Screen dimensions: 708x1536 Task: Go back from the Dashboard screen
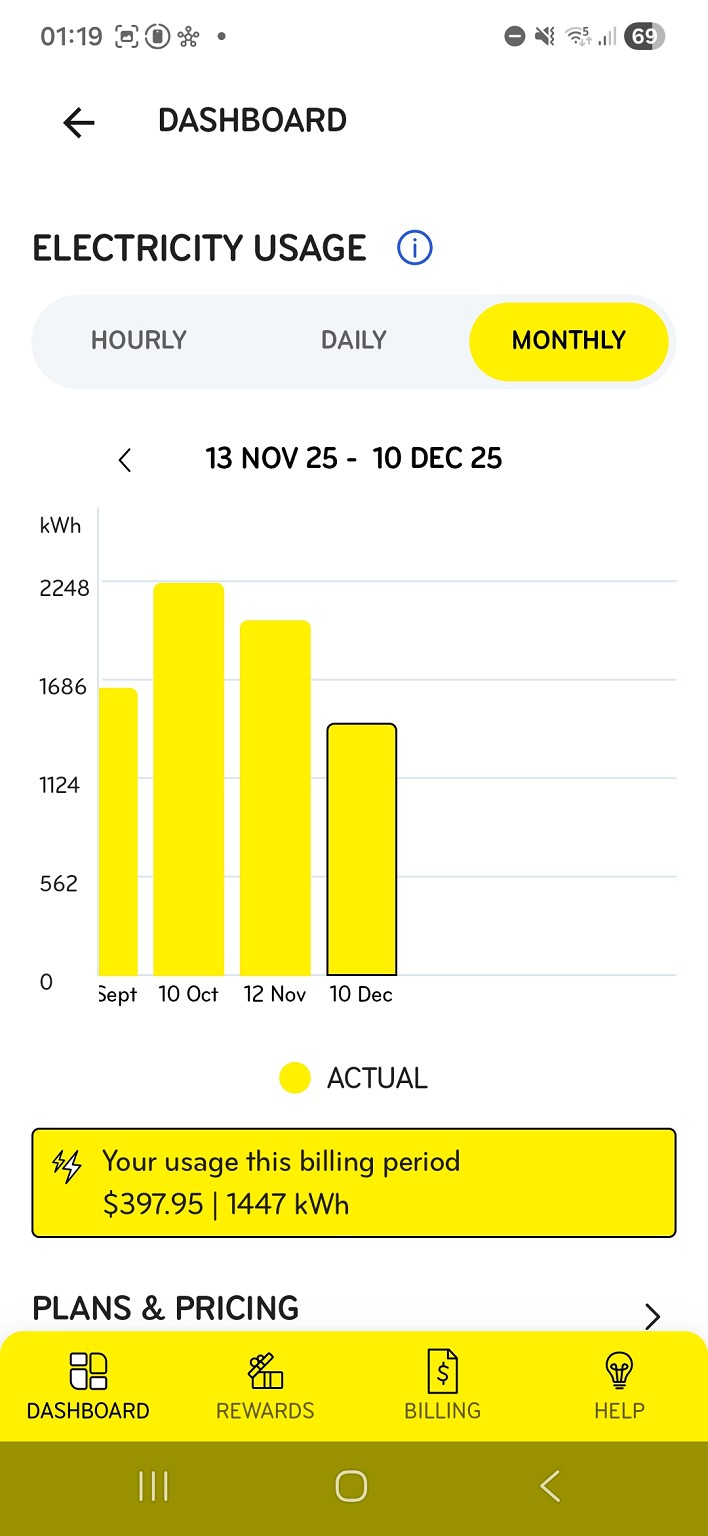[78, 122]
